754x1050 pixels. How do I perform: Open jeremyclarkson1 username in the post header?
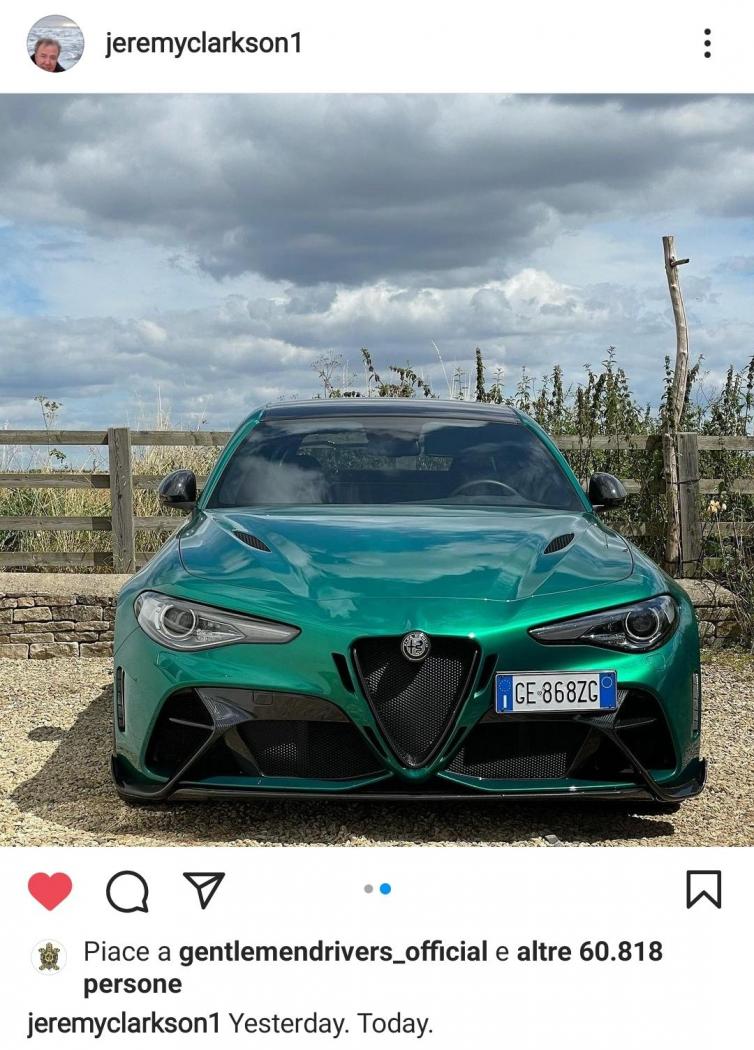tap(203, 44)
